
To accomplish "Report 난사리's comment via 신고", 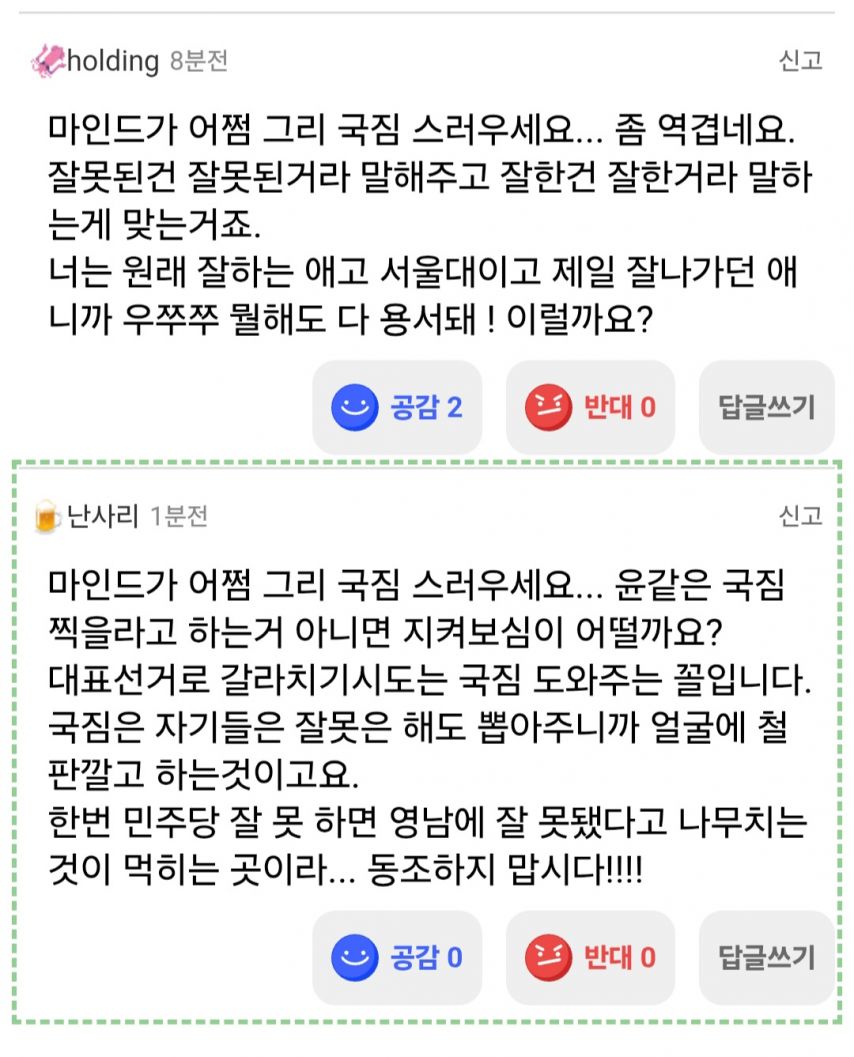I will tap(800, 516).
